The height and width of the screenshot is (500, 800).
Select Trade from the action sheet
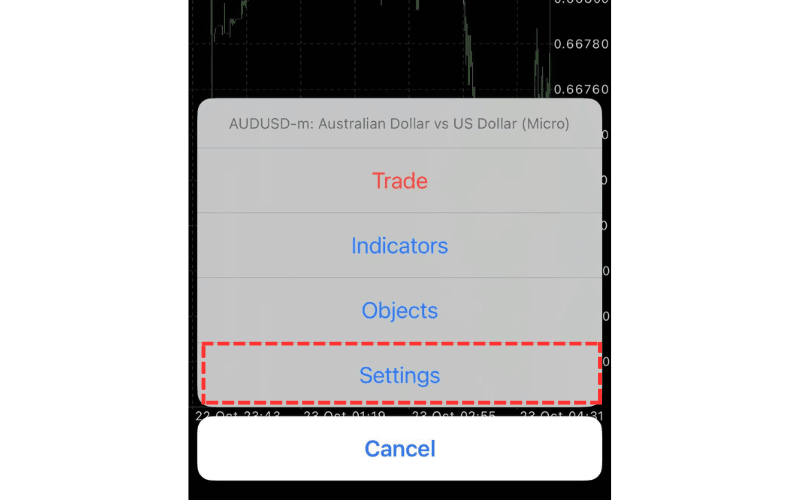click(400, 181)
